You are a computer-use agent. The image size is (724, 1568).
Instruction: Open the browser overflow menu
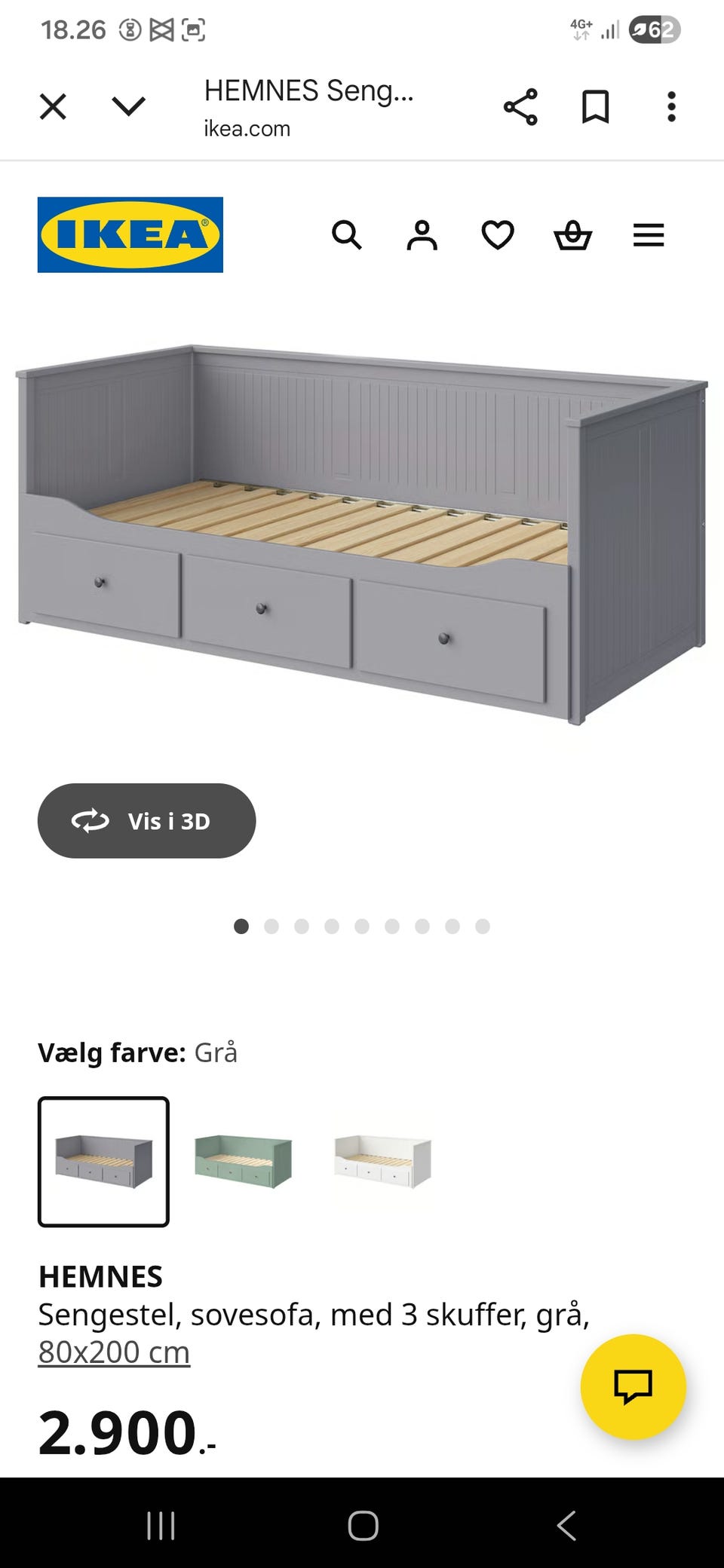(671, 106)
